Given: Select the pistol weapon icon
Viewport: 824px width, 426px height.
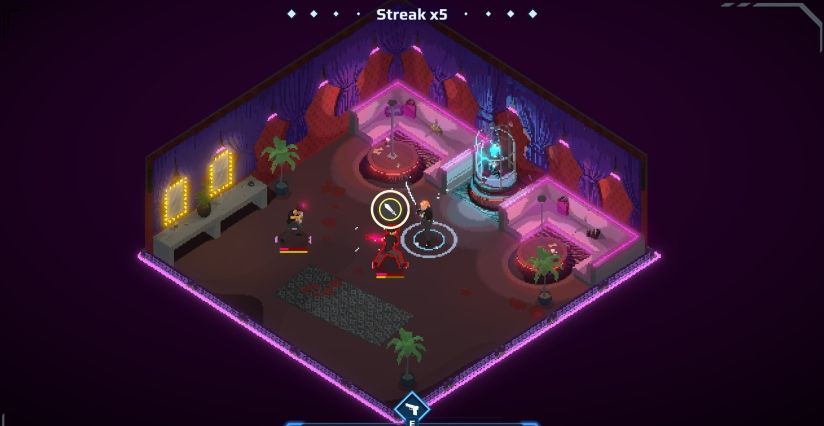Looking at the screenshot, I should [411, 408].
